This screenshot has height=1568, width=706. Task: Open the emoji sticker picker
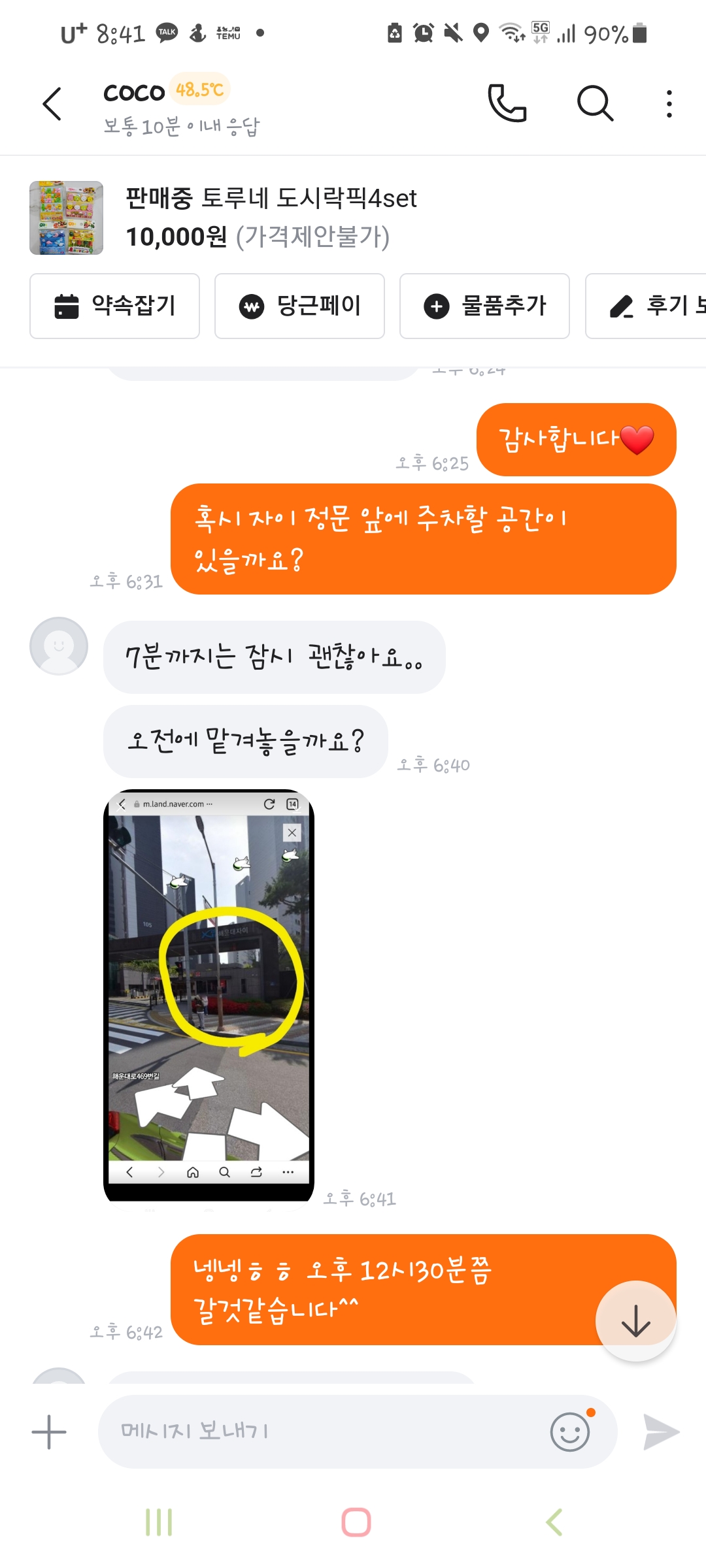(570, 1431)
